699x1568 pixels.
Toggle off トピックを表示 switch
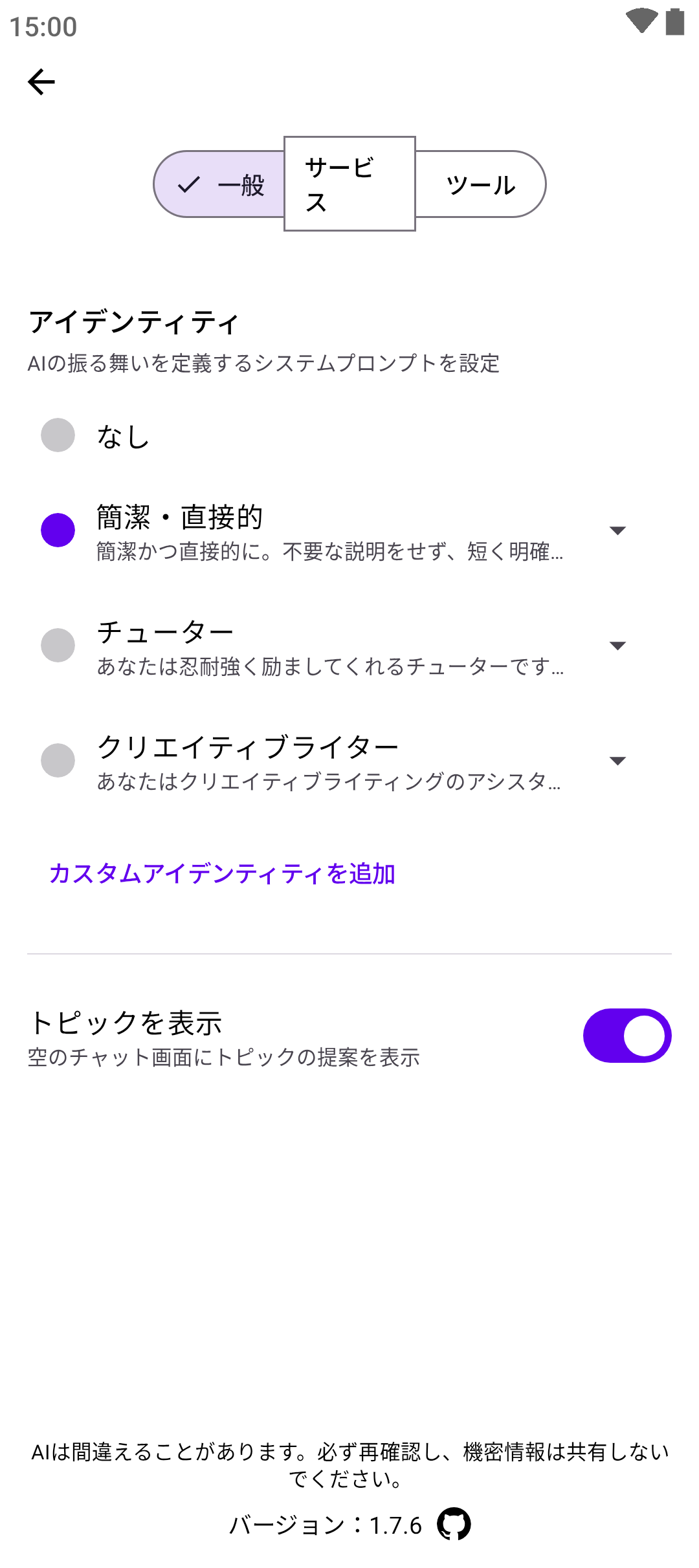point(627,1036)
